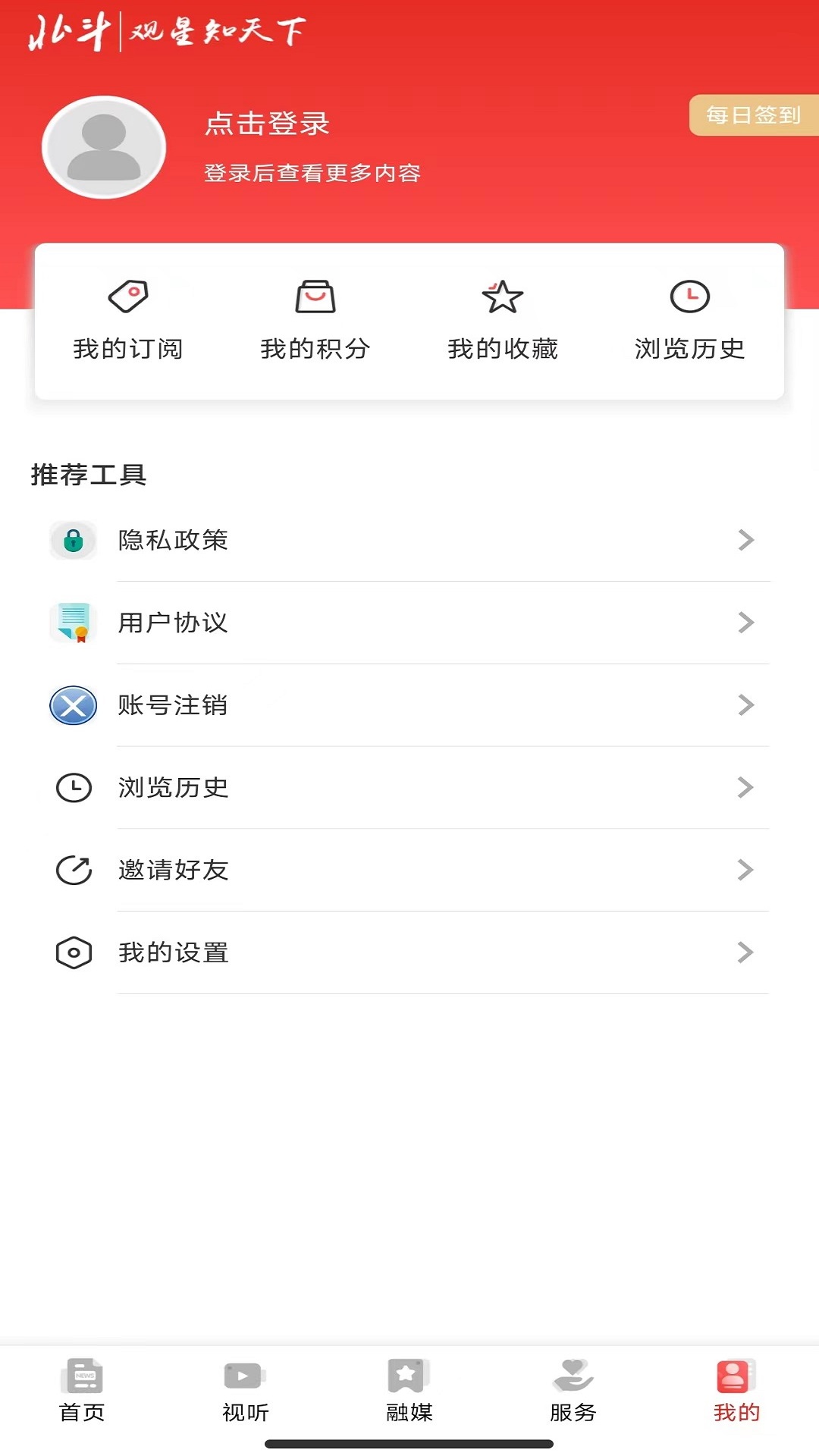Image resolution: width=819 pixels, height=1456 pixels.
Task: Select the 我的 tab
Action: tap(736, 1390)
